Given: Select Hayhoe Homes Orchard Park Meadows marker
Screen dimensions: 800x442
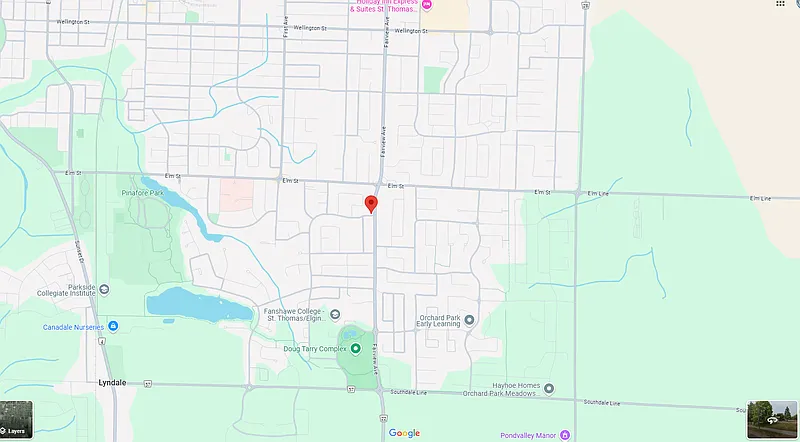Looking at the screenshot, I should (x=549, y=388).
